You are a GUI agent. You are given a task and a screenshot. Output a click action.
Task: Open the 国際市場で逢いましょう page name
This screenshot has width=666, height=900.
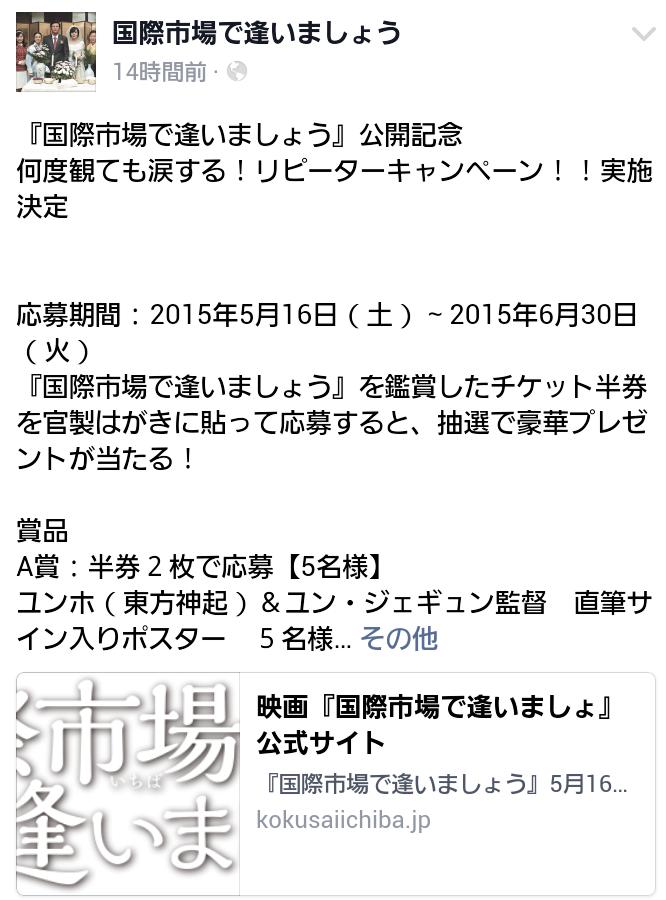(x=256, y=32)
